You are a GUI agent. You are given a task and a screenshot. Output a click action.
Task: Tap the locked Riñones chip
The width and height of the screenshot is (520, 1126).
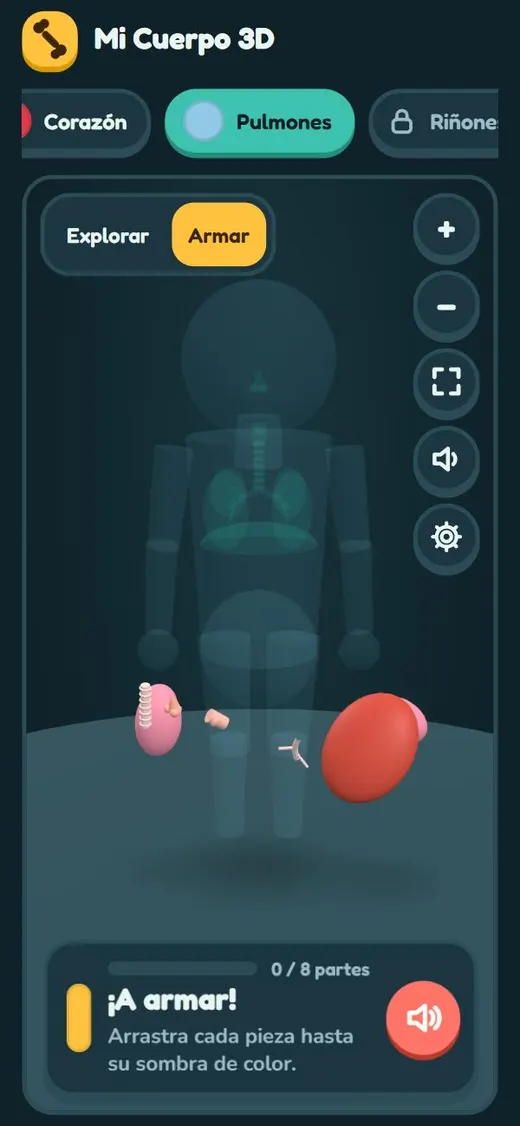(x=434, y=123)
